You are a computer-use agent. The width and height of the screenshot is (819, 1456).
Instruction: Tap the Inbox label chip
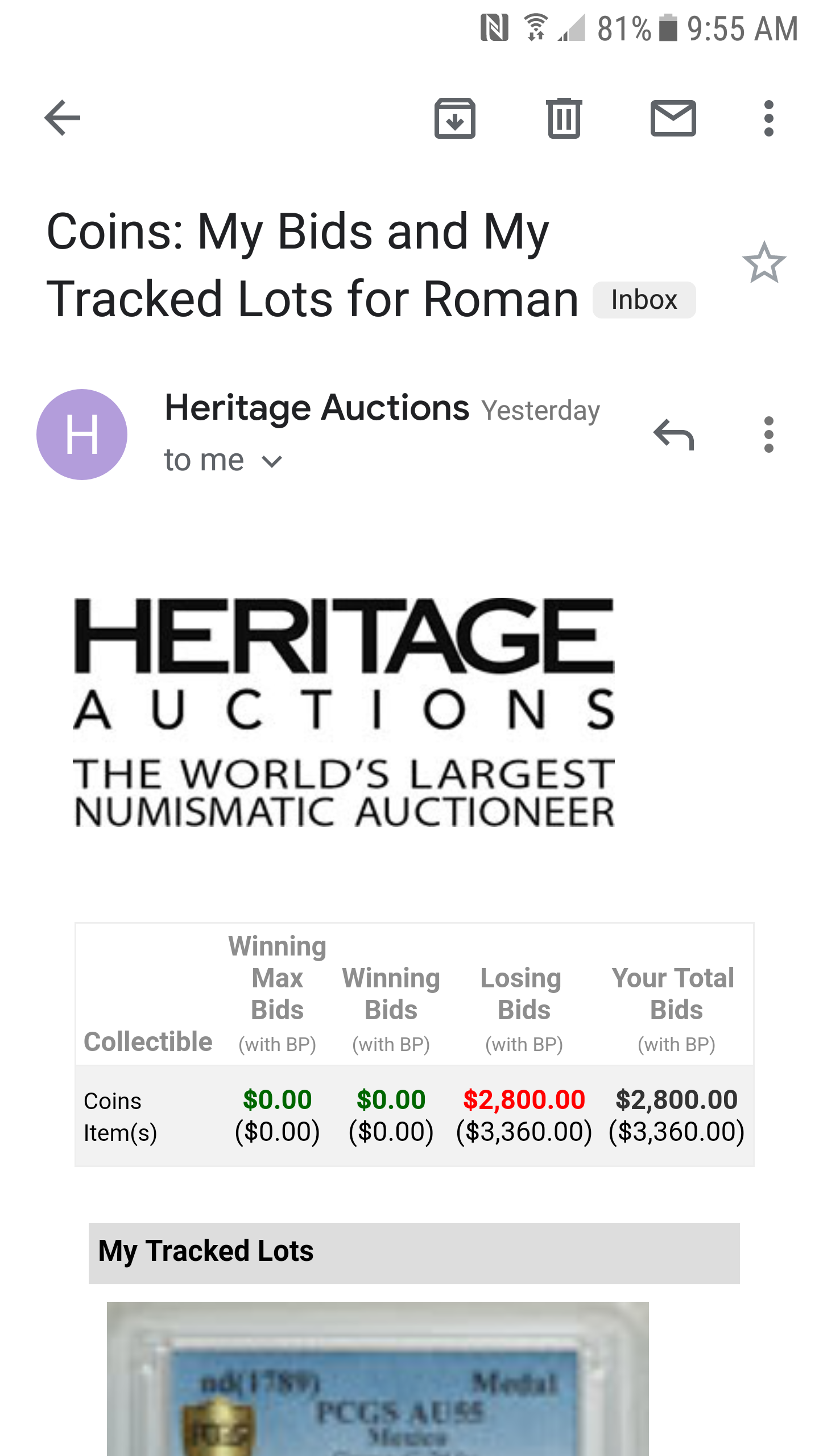pyautogui.click(x=644, y=300)
